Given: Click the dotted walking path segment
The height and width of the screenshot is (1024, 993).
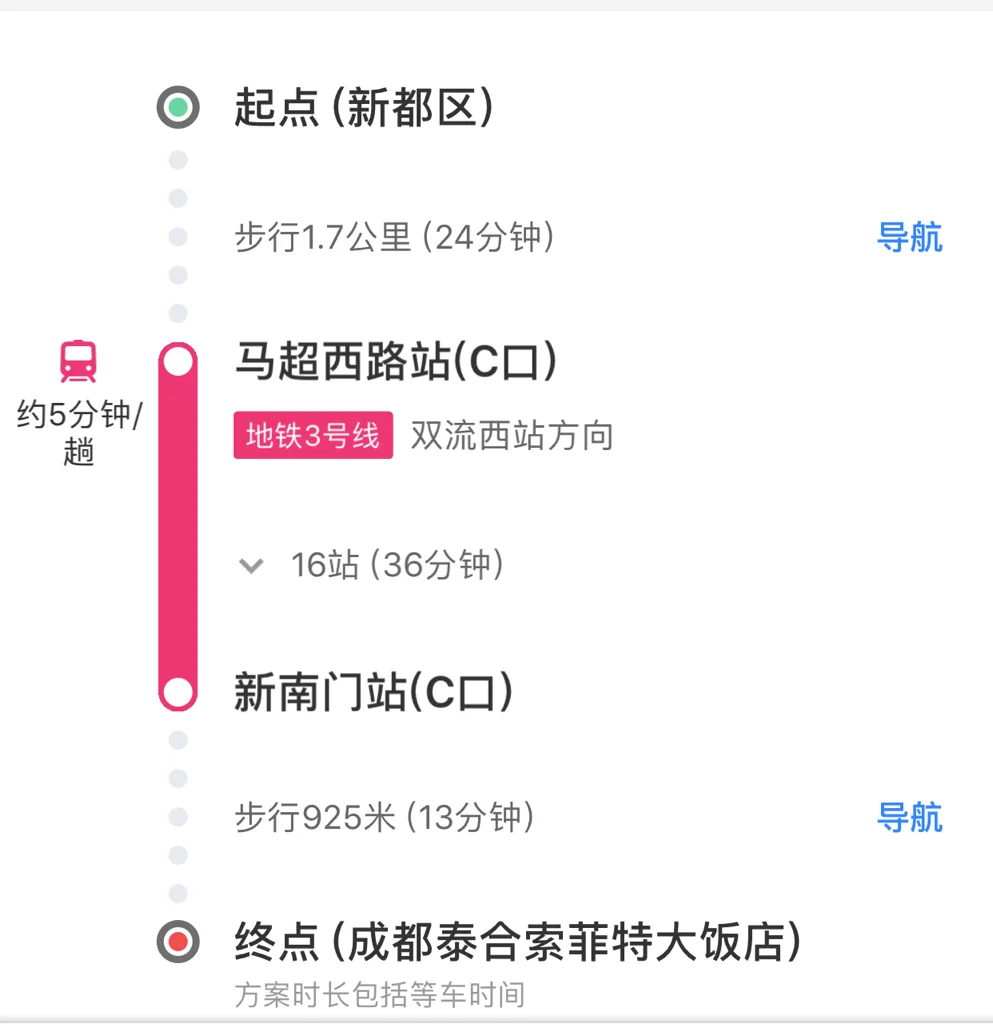Looking at the screenshot, I should pyautogui.click(x=178, y=236).
